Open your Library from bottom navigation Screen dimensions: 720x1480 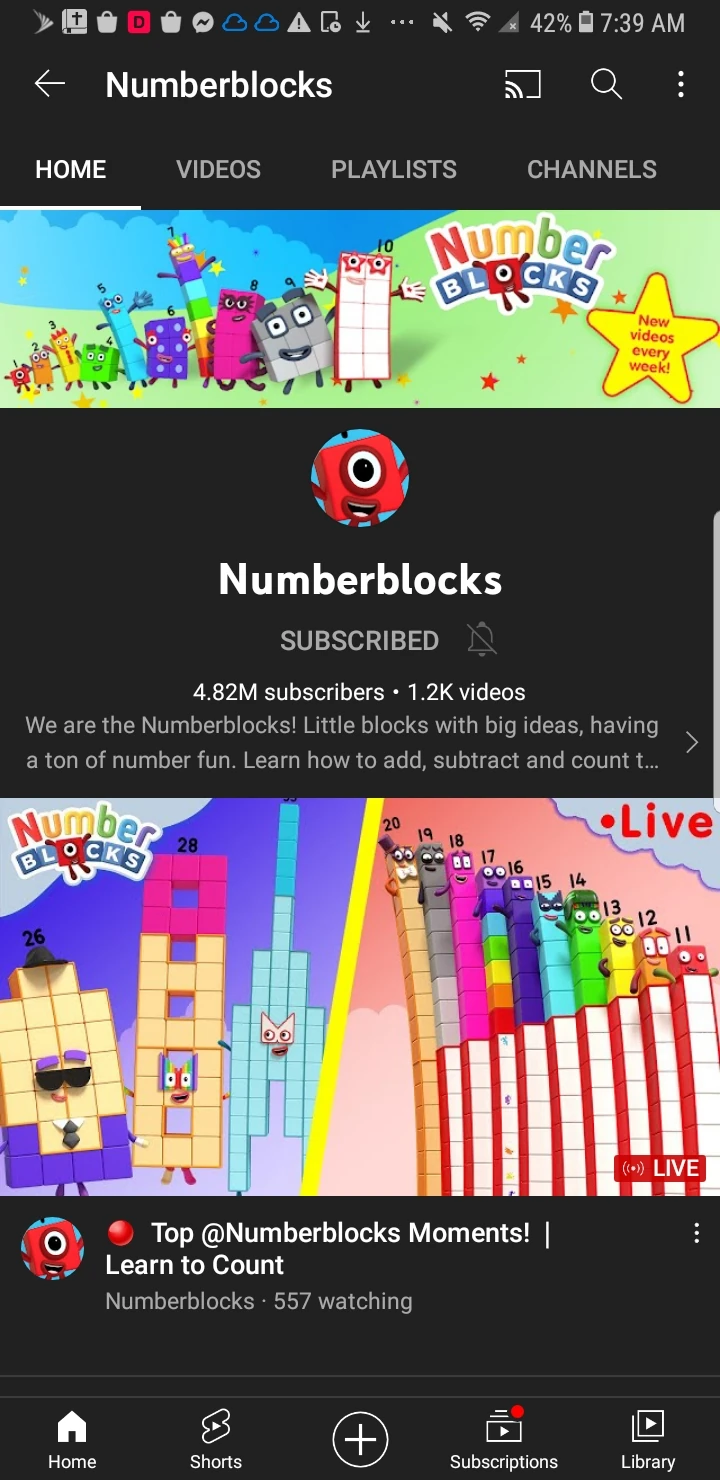[646, 1425]
